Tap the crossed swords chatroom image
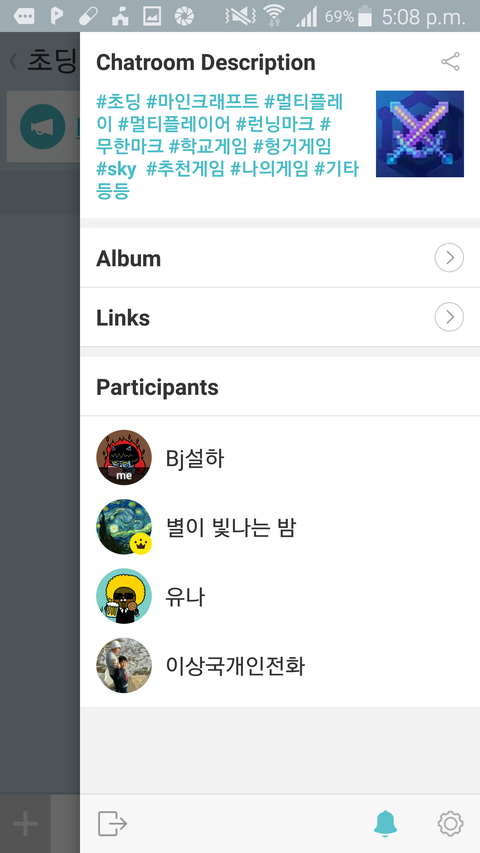The image size is (480, 853). (x=420, y=134)
